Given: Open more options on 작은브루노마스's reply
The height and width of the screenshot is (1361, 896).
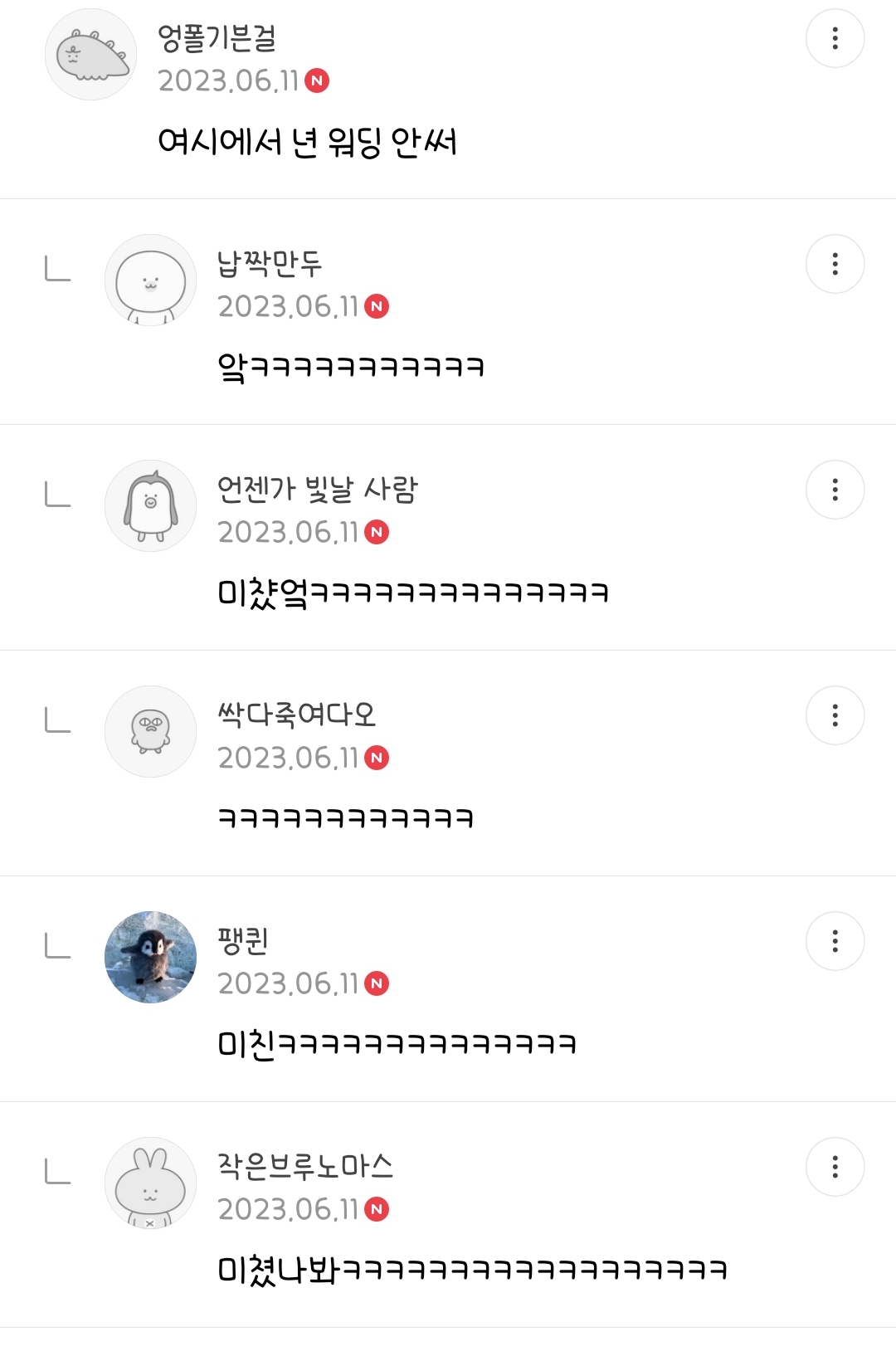Looking at the screenshot, I should point(835,1167).
